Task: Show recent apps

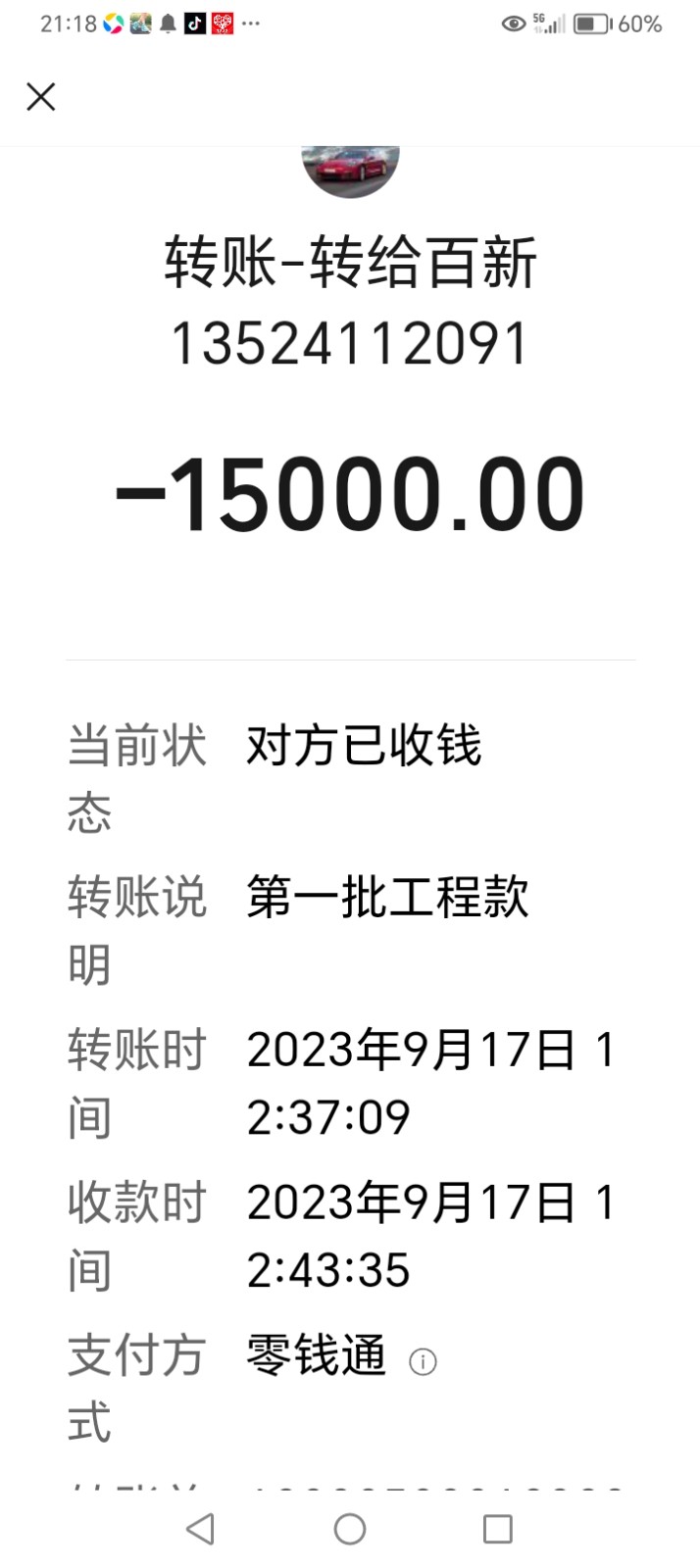Action: [498, 1529]
